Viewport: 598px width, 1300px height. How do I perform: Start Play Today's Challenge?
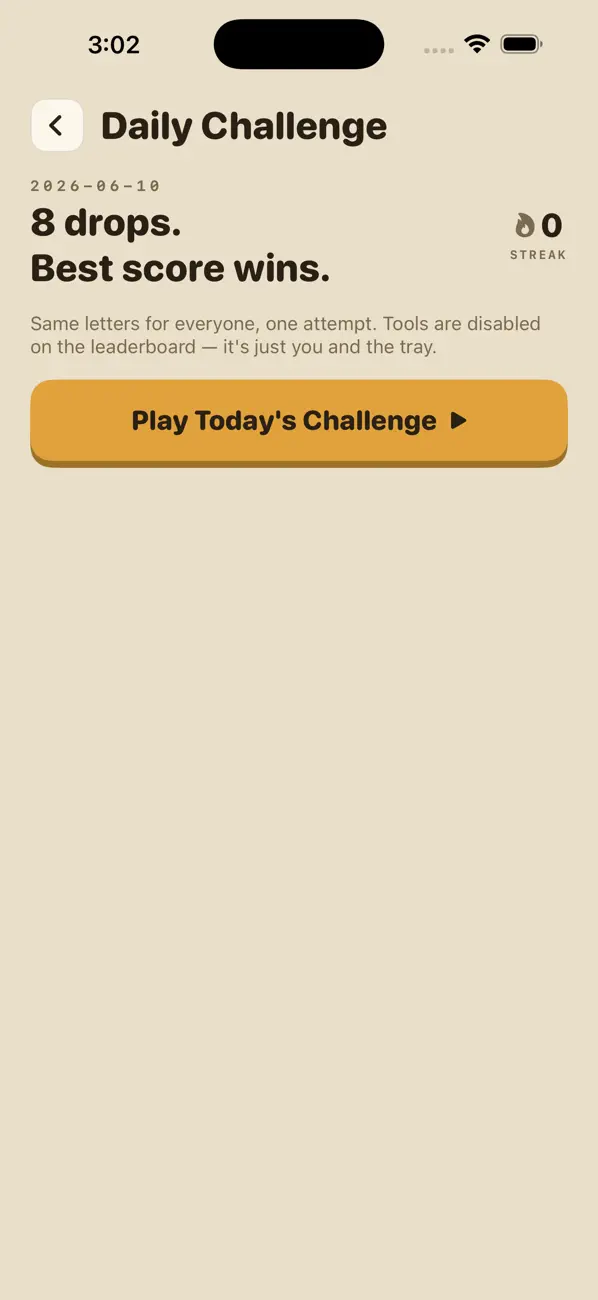299,421
